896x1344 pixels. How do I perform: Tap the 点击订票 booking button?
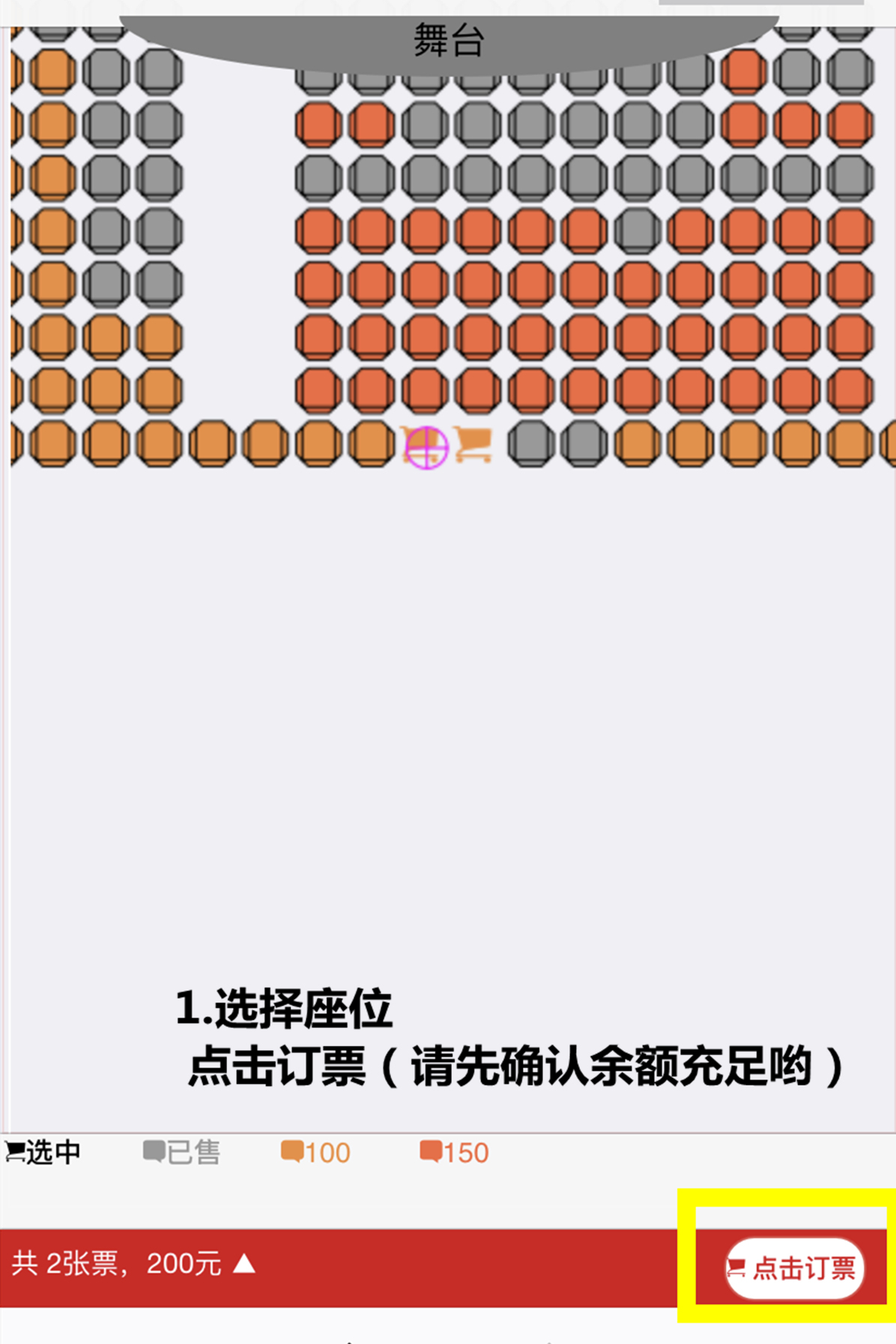point(794,1268)
